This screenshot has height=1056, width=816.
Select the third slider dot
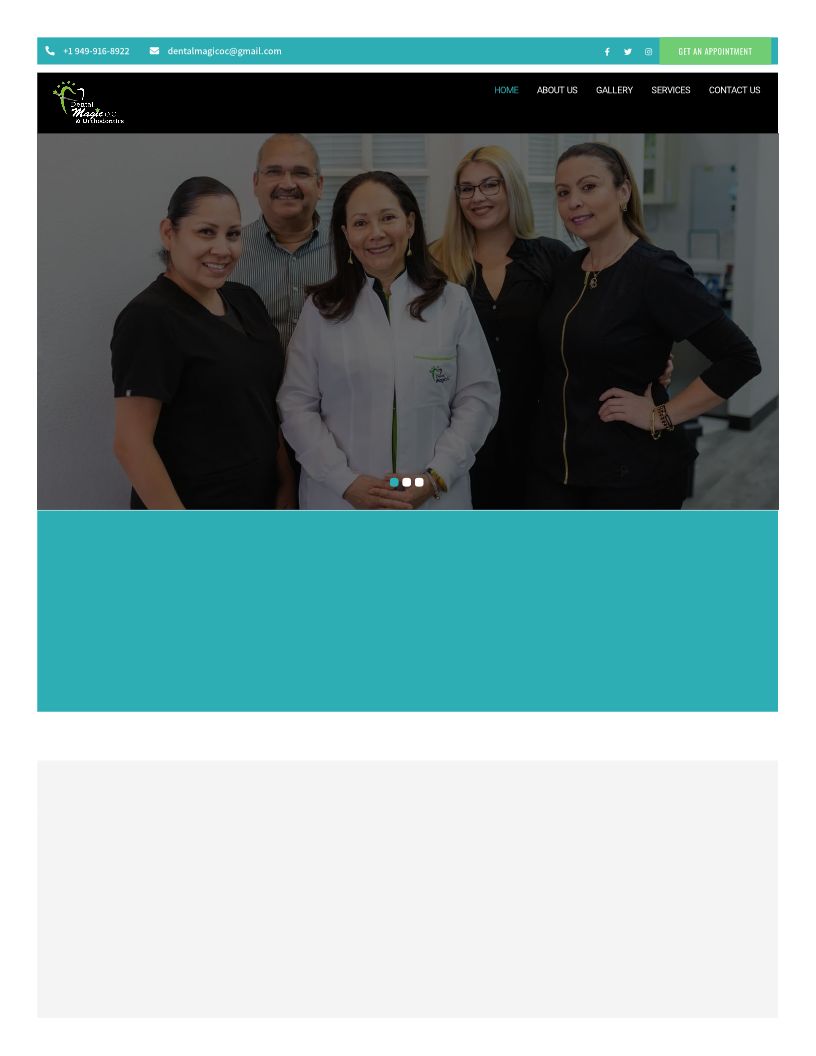coord(419,482)
